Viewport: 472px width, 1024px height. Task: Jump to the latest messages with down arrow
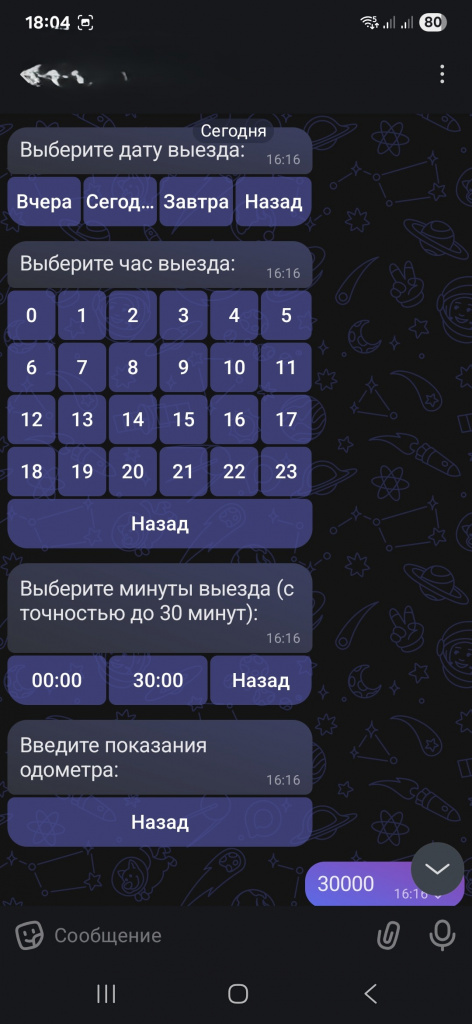point(437,869)
